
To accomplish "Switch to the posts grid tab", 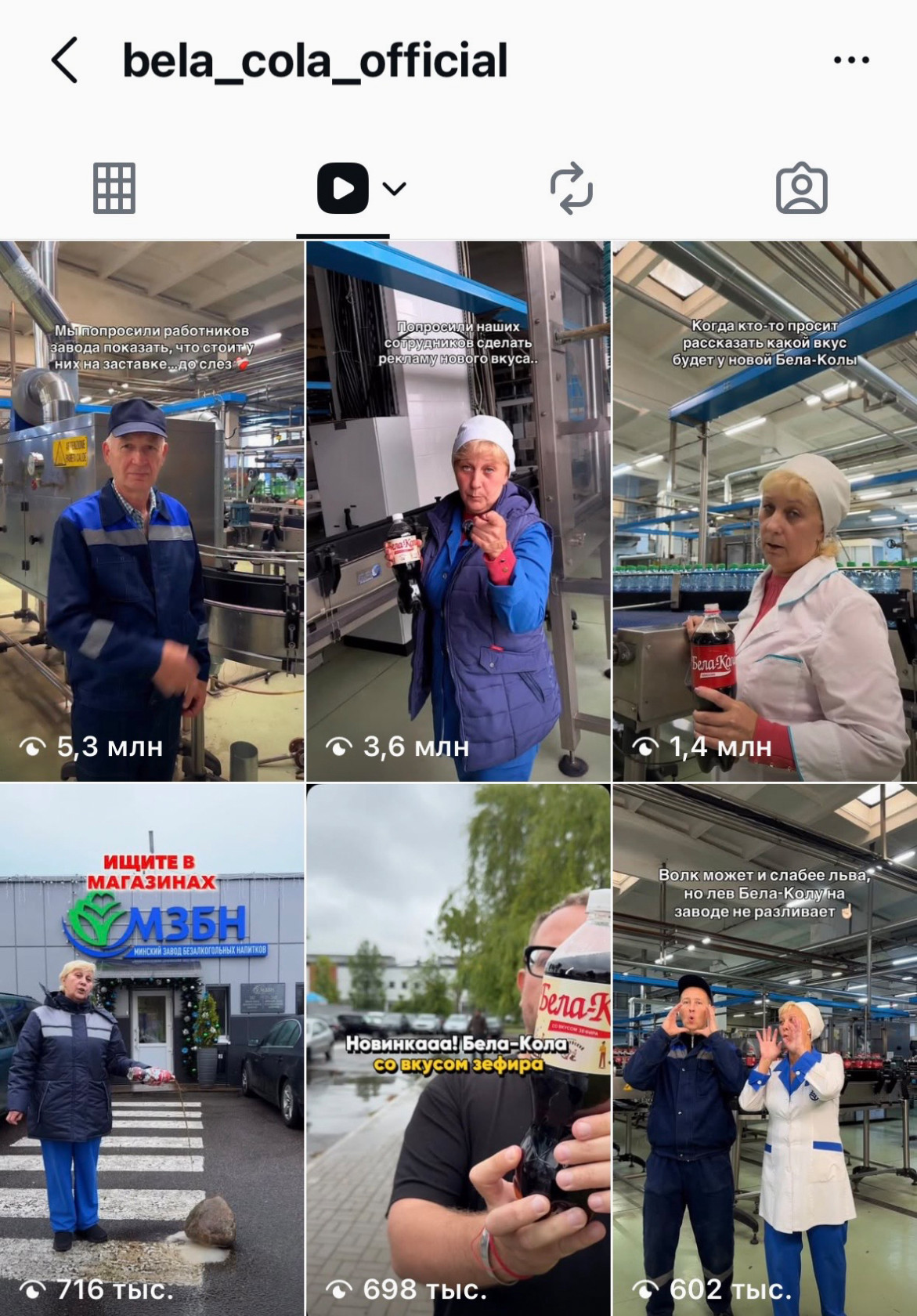I will point(114,188).
